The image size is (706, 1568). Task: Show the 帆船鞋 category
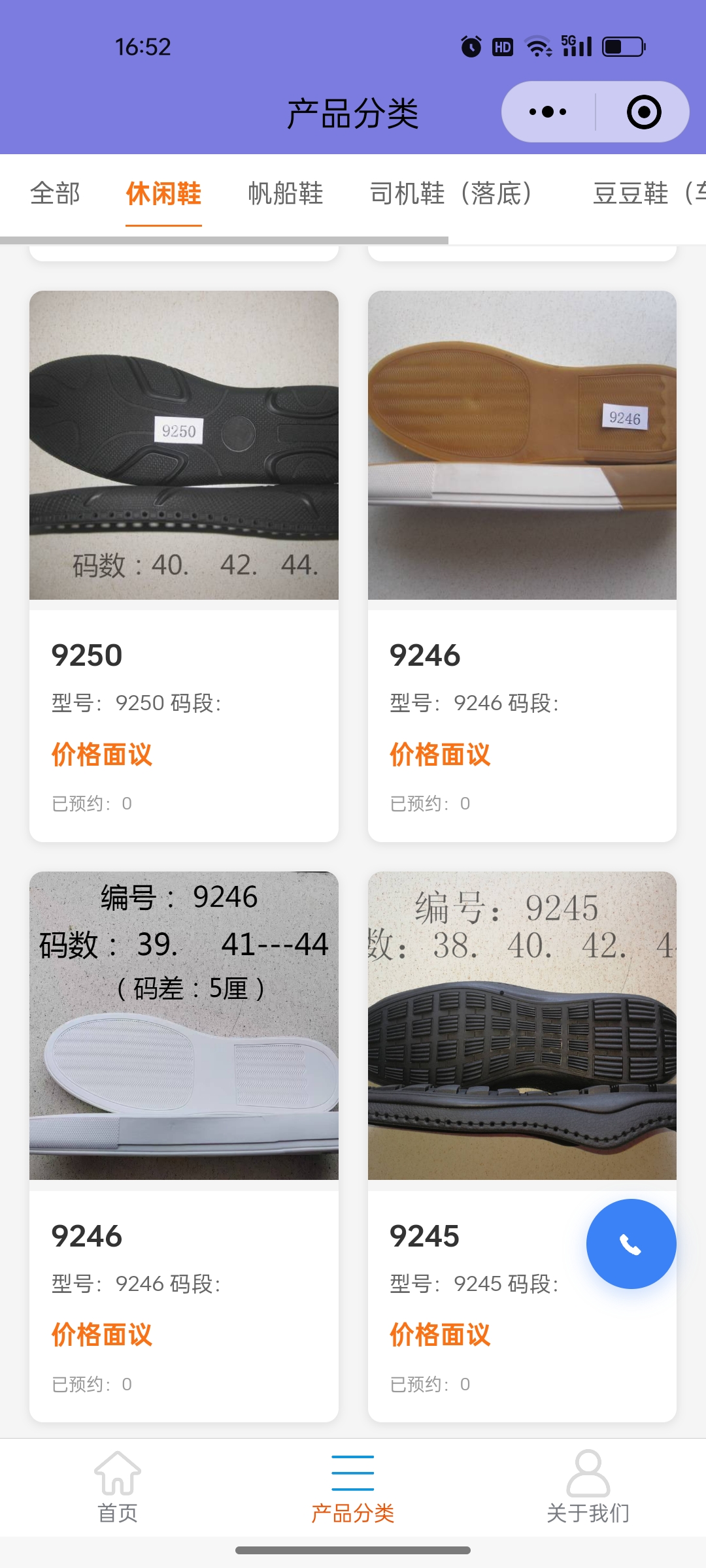(286, 193)
